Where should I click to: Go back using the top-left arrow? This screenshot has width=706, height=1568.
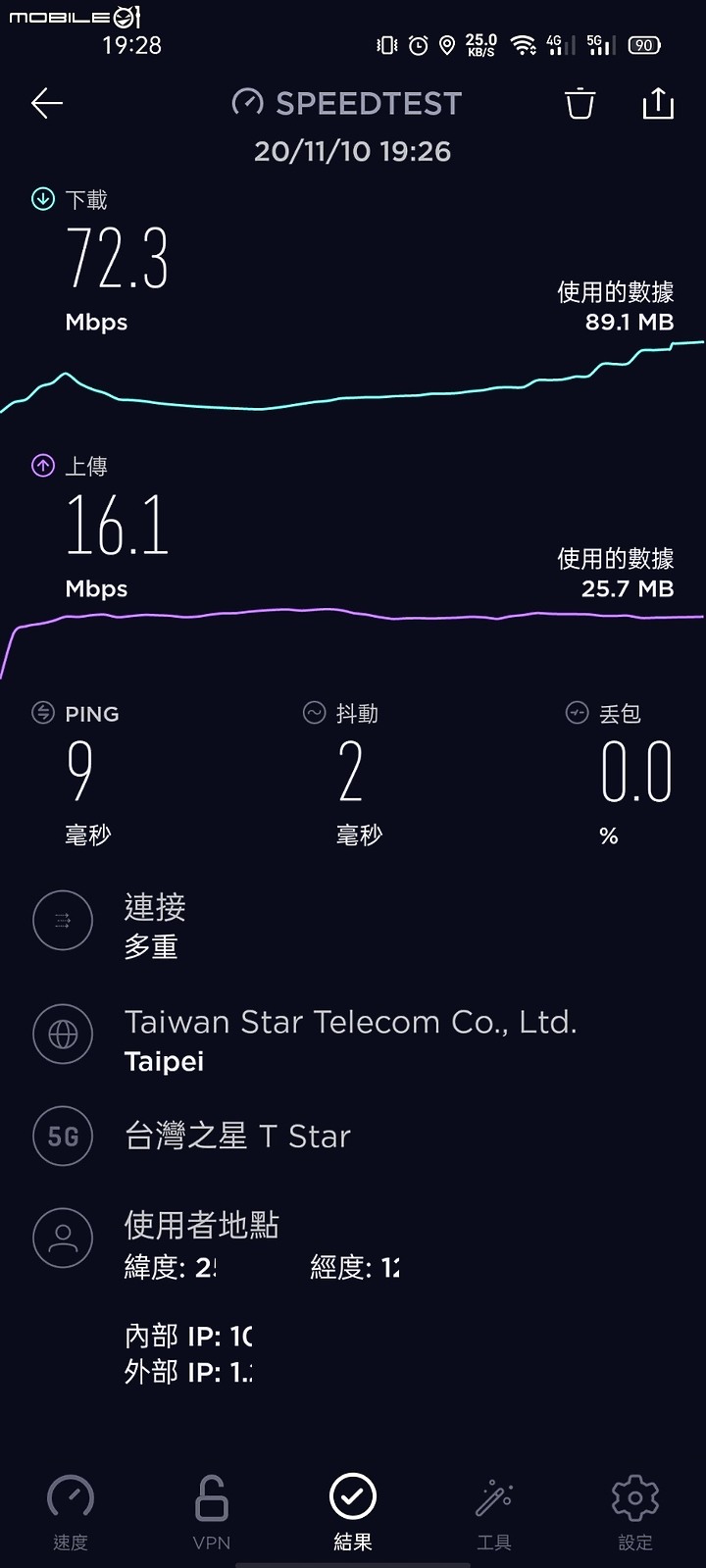[46, 103]
